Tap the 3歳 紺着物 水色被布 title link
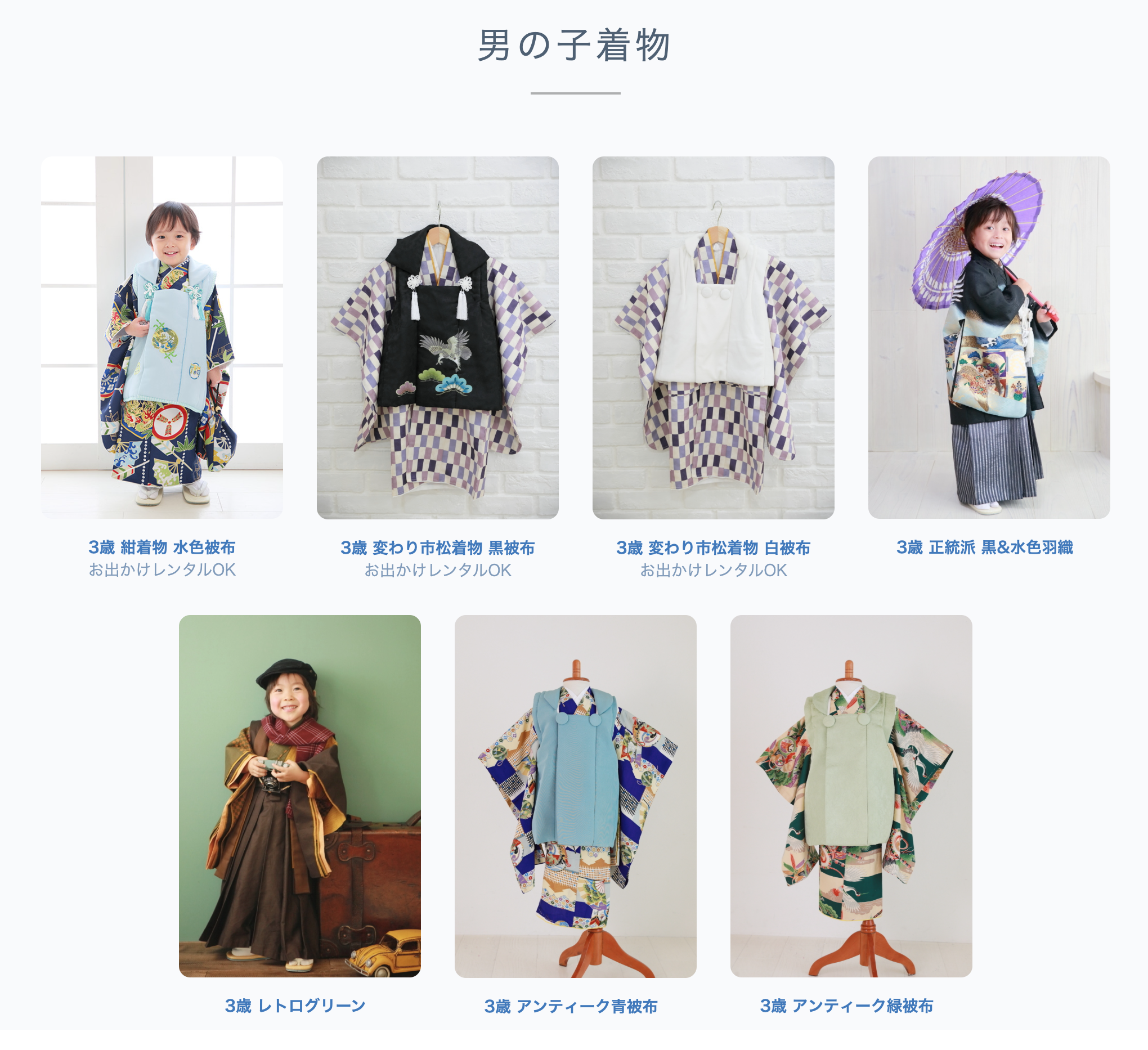The image size is (1148, 1050). click(x=162, y=547)
